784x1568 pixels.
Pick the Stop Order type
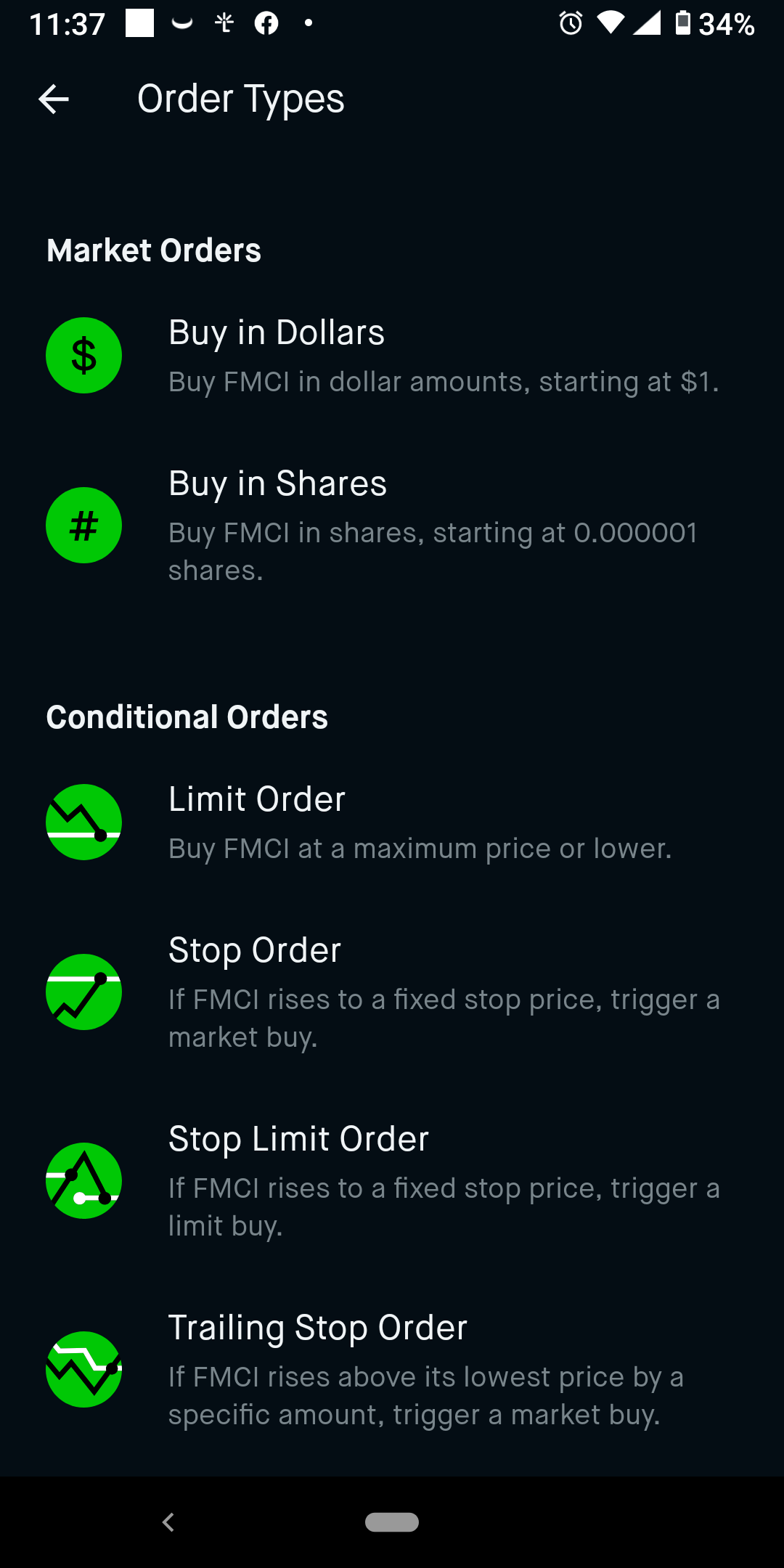[x=392, y=992]
